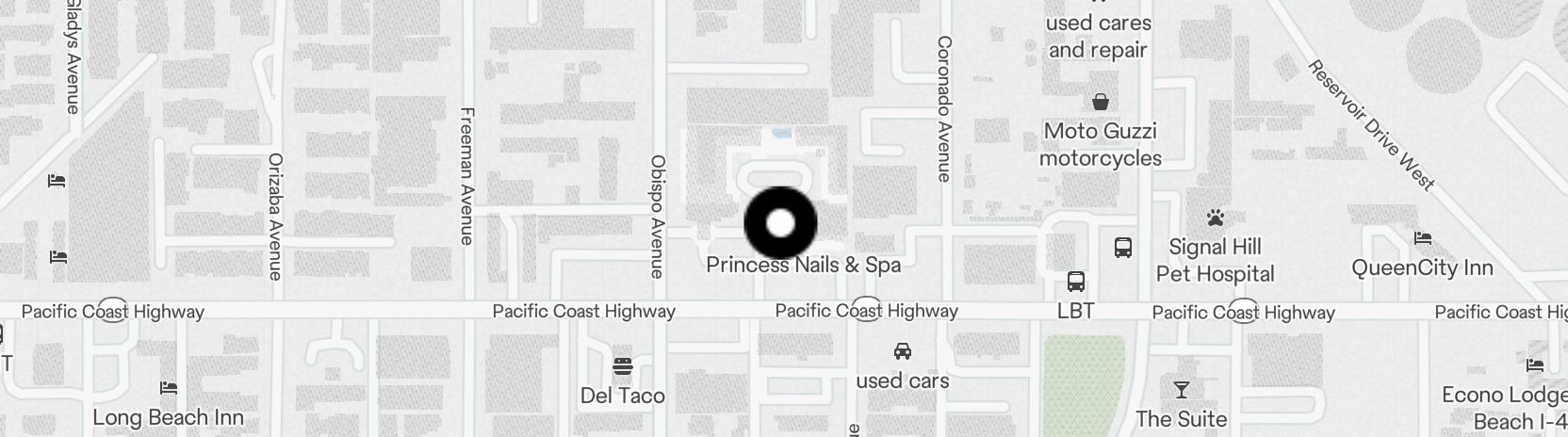Open the Signal Hill Pet Hospital marker
Viewport: 1568px width, 437px height.
click(x=1215, y=218)
